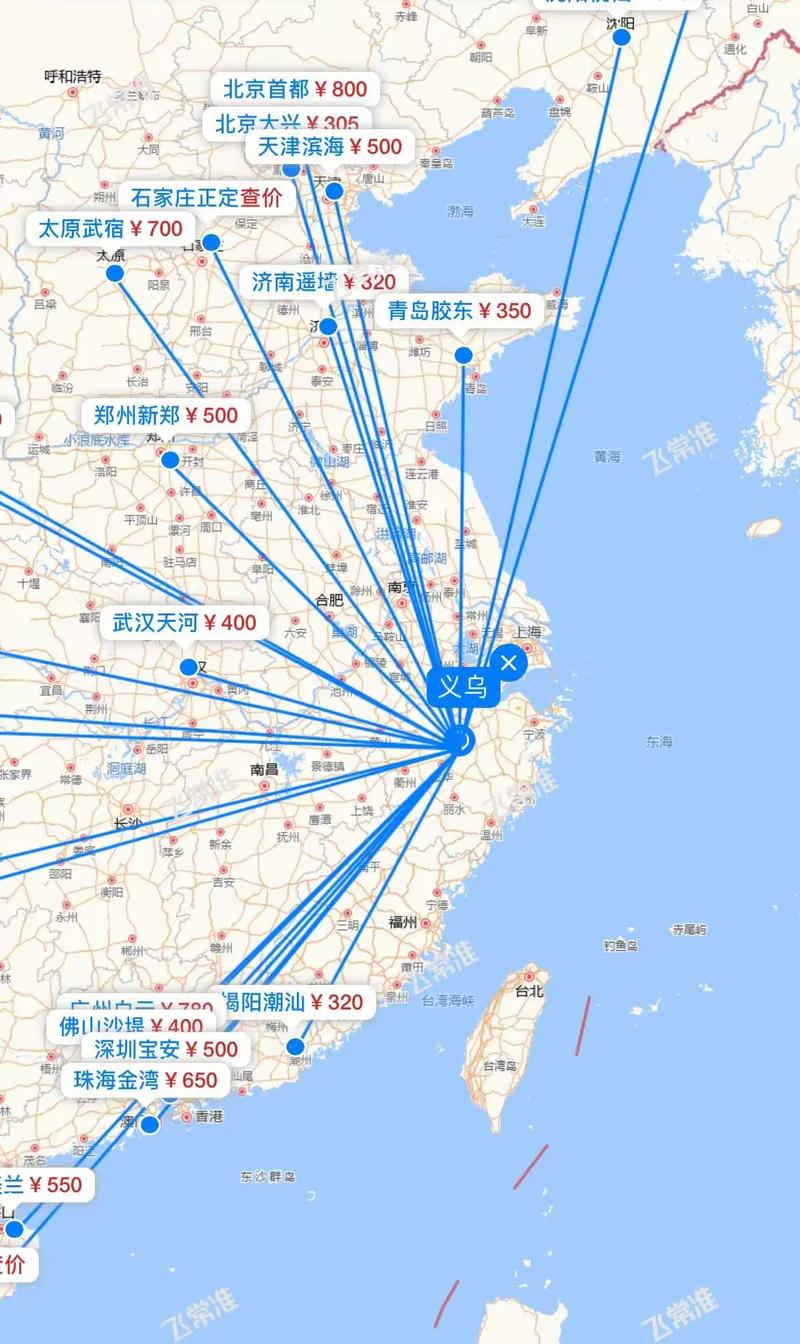Open the 青岛胶东 ¥350 destination
The image size is (800, 1344).
tap(459, 311)
